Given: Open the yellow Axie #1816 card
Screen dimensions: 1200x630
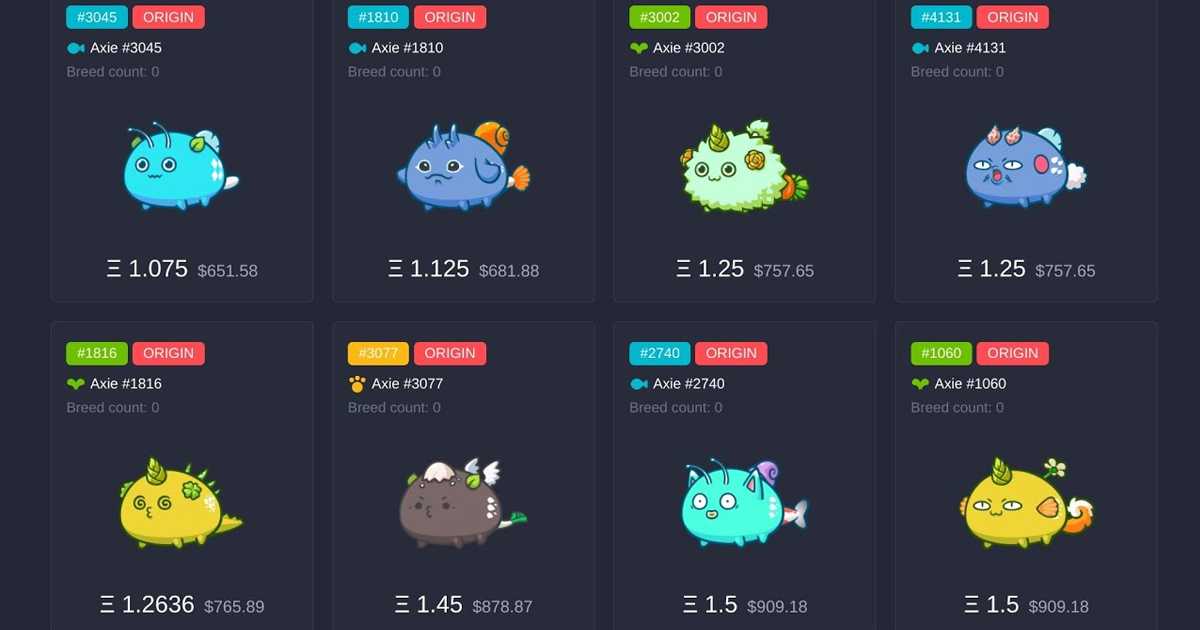Looking at the screenshot, I should (182, 500).
